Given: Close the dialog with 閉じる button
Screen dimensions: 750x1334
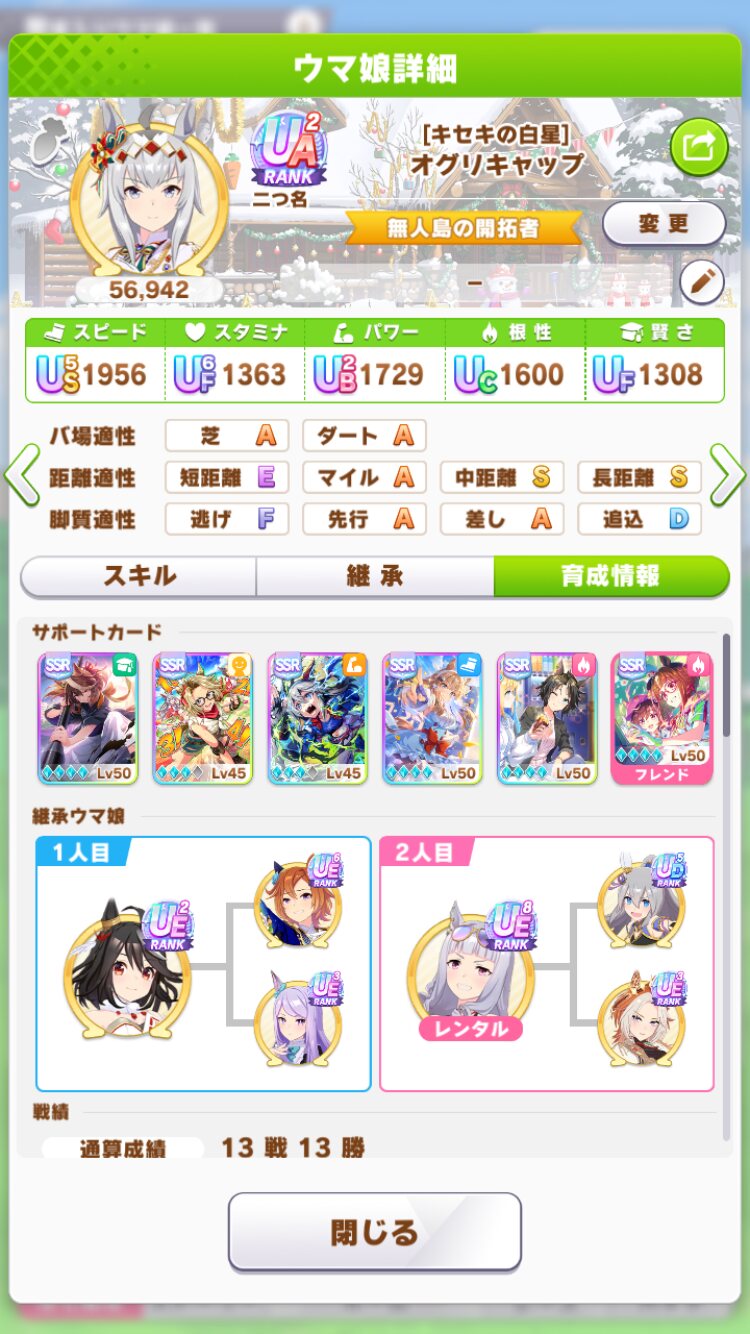Looking at the screenshot, I should (375, 1231).
